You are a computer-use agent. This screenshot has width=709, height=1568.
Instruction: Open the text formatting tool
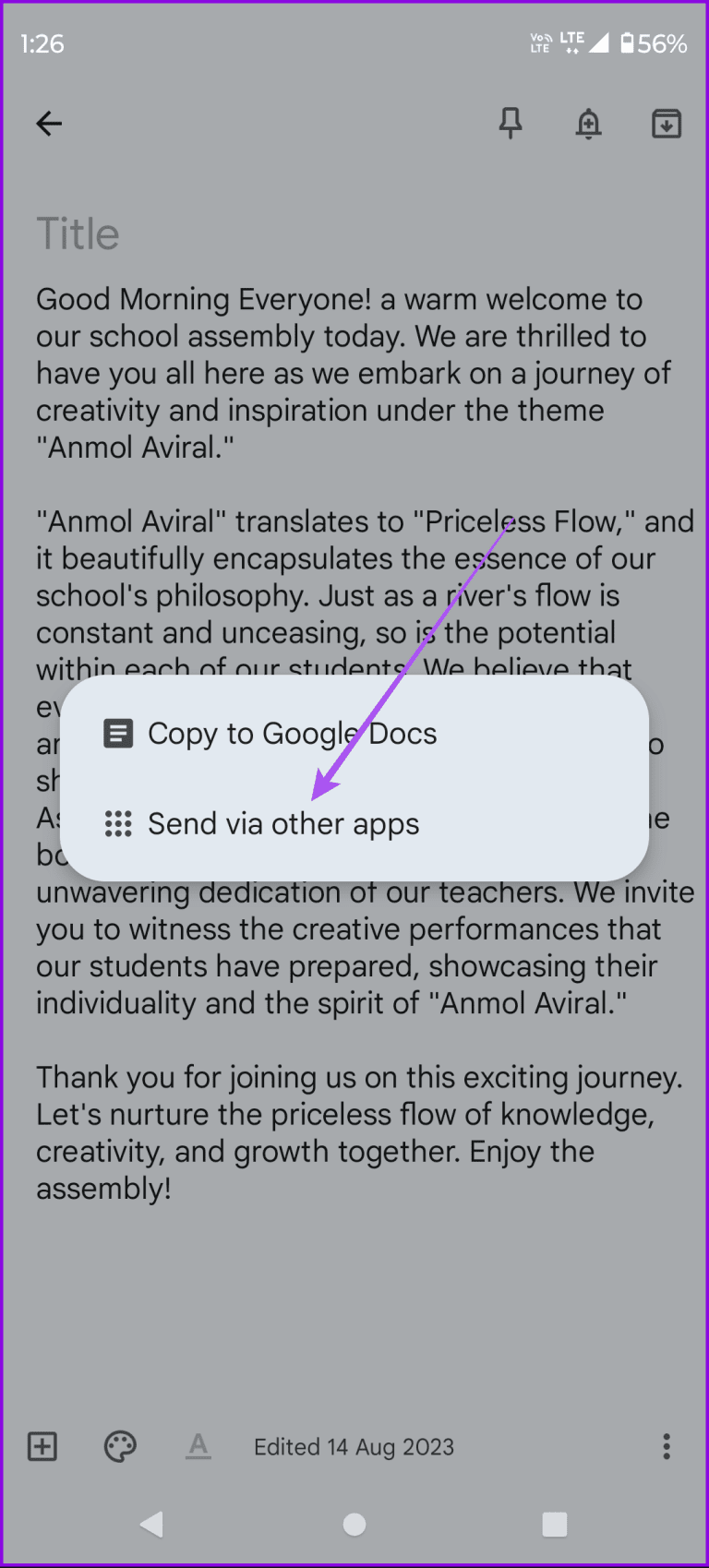[x=198, y=1446]
